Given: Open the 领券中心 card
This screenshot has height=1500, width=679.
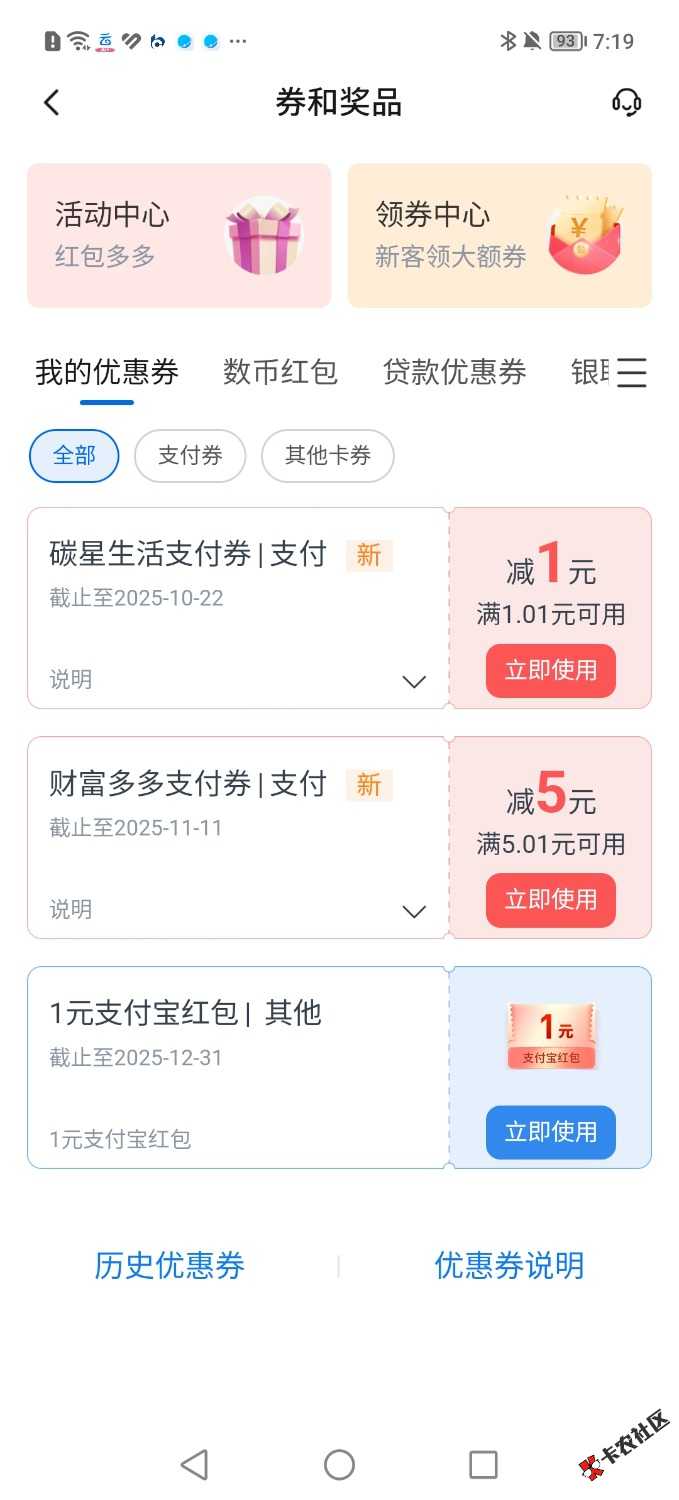Looking at the screenshot, I should (499, 235).
